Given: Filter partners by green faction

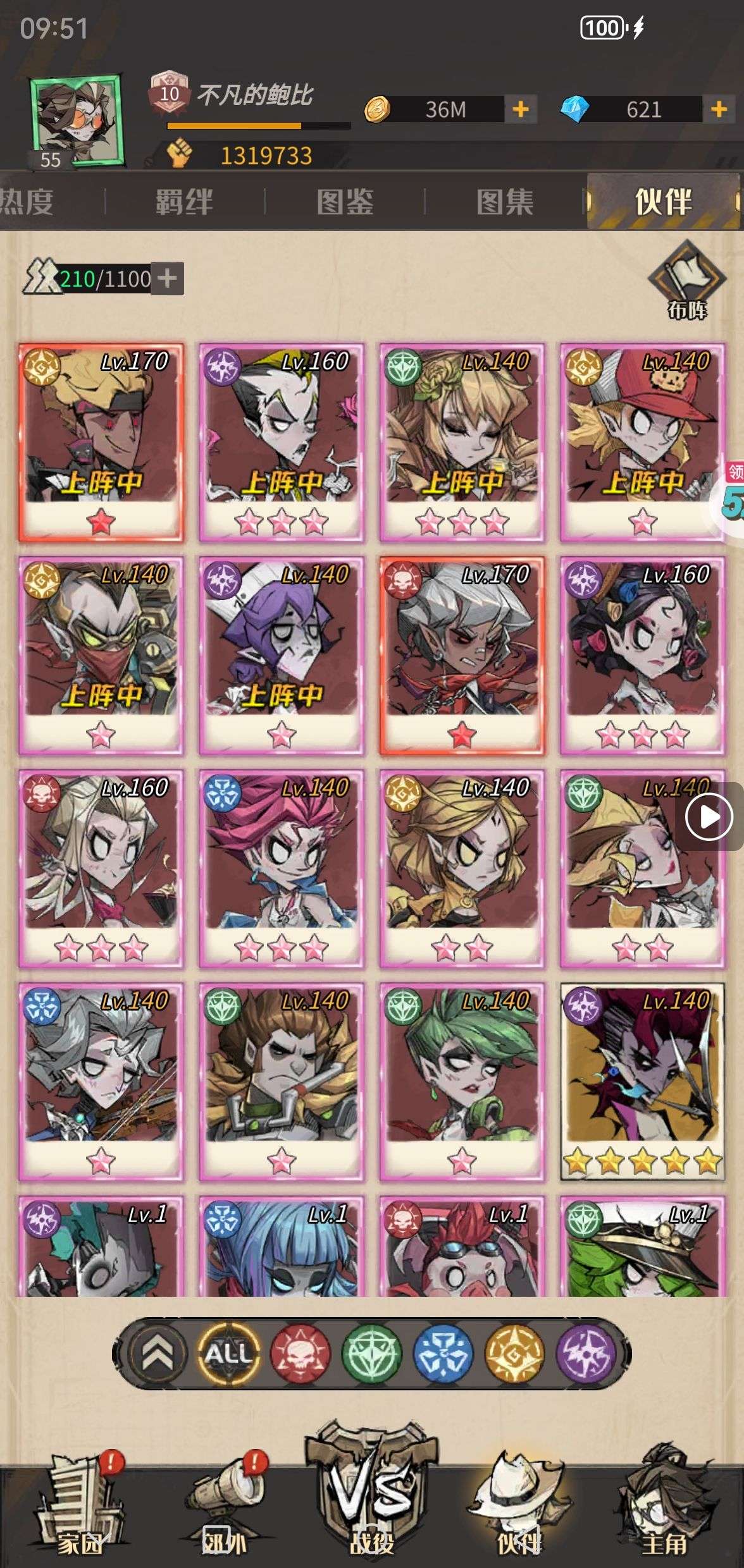Looking at the screenshot, I should tap(371, 1354).
